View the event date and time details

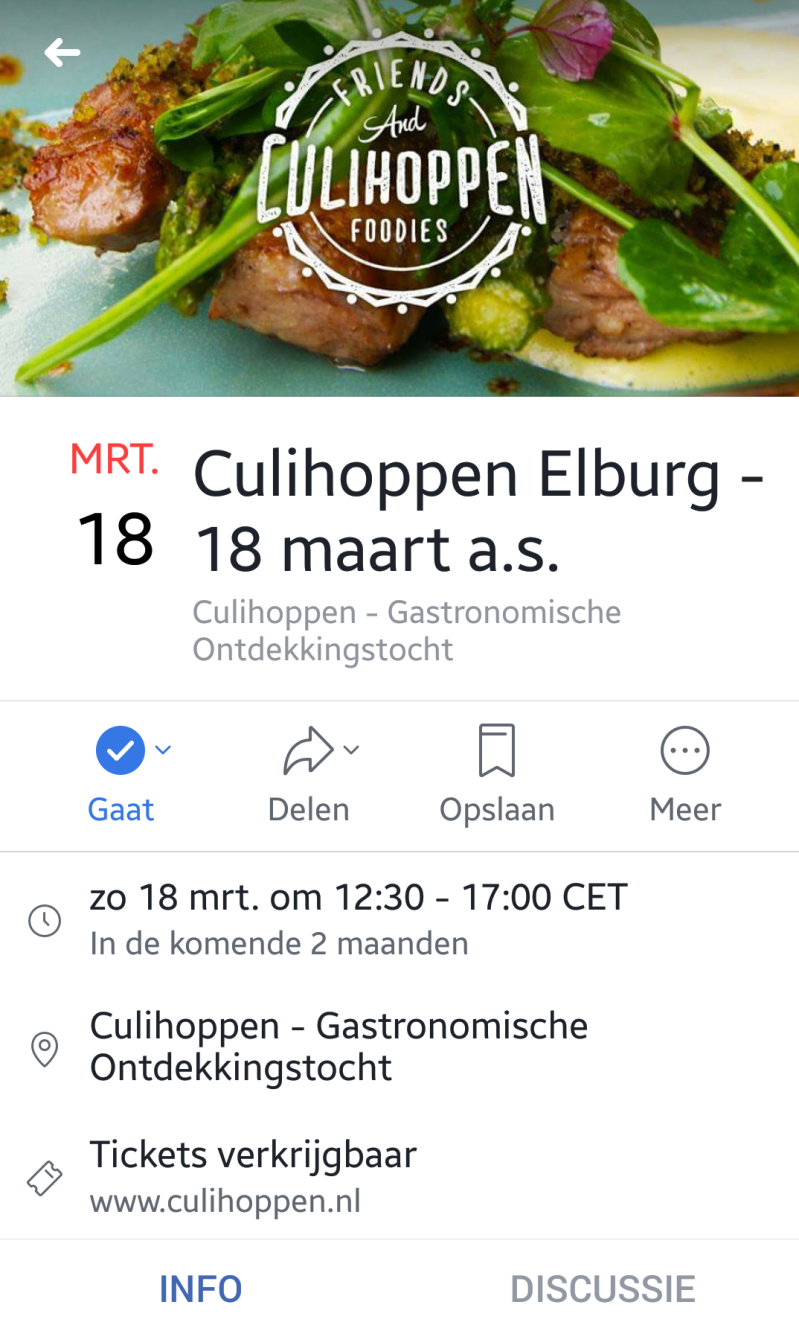tap(358, 918)
